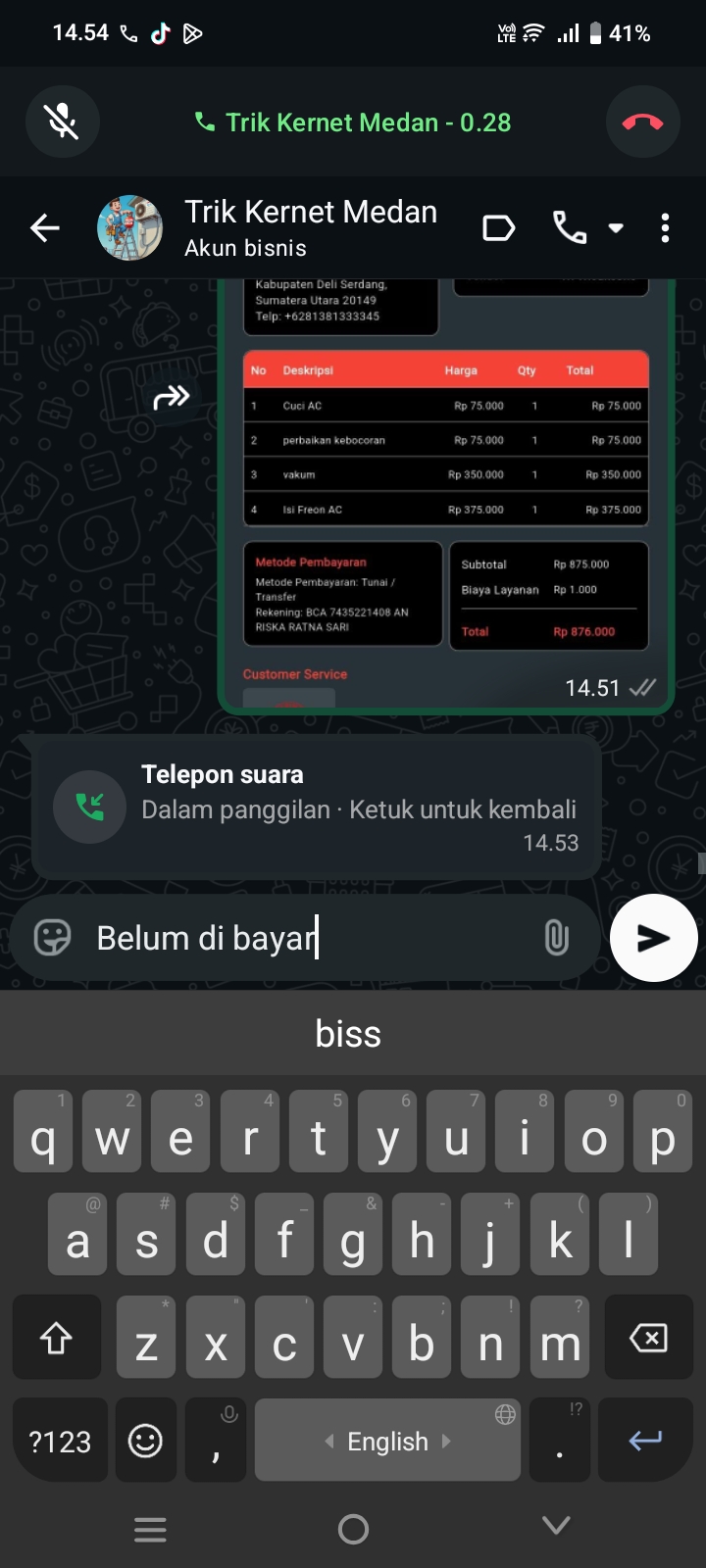Return to the active call via the green banner

click(353, 122)
